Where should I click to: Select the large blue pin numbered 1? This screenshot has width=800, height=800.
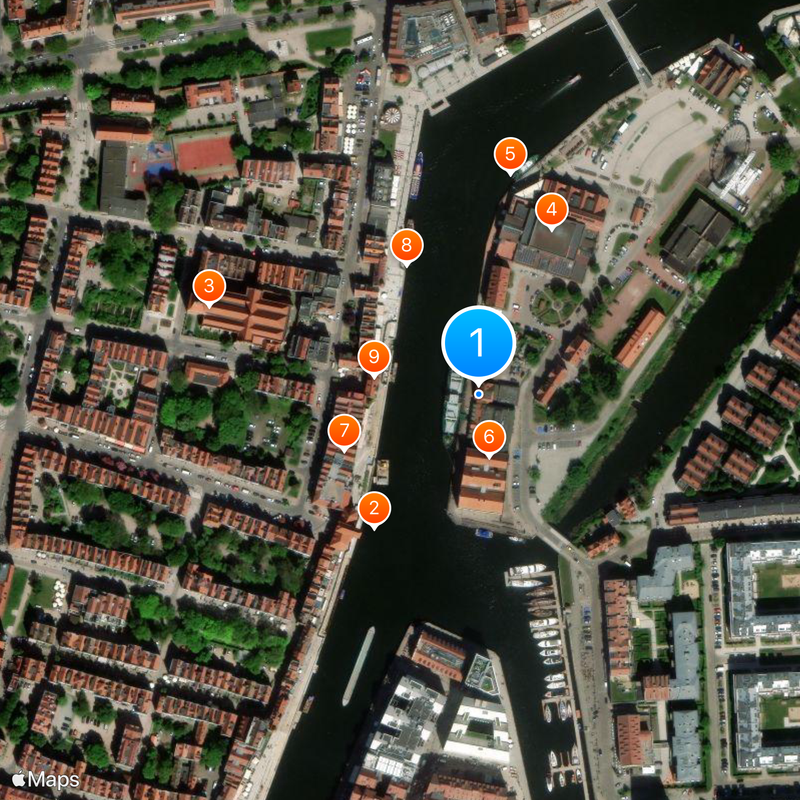(x=478, y=343)
